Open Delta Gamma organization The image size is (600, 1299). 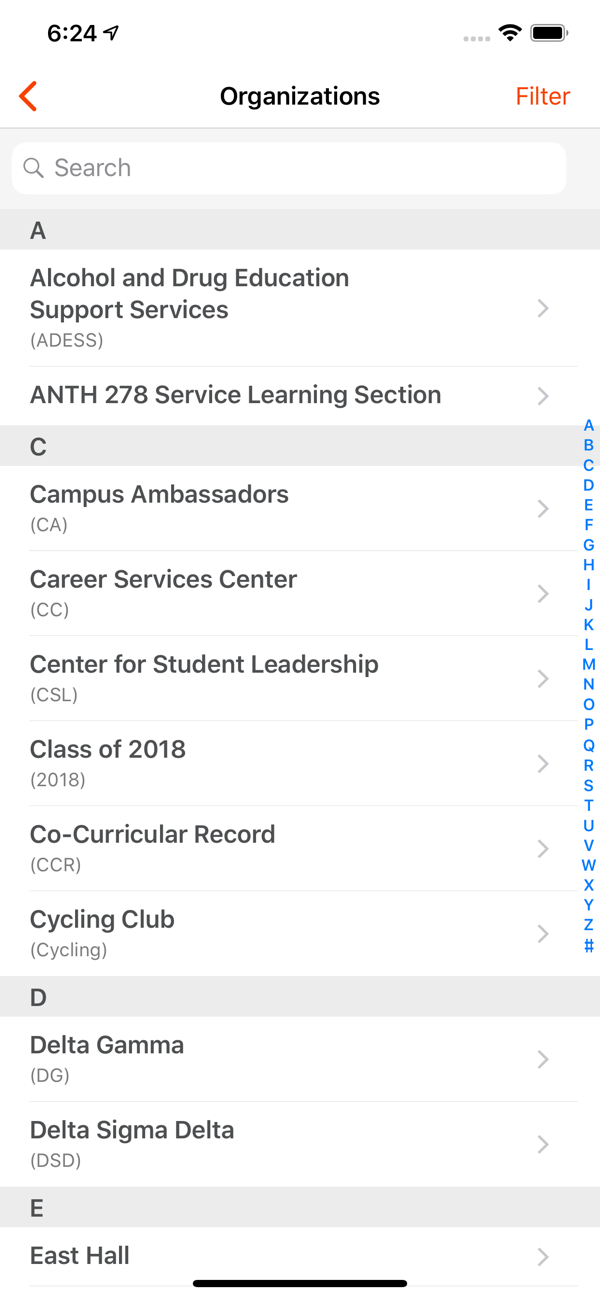point(300,1059)
